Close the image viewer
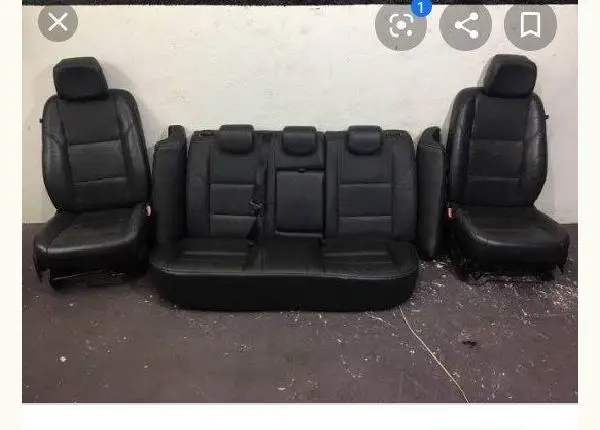This screenshot has height=430, width=600. [x=58, y=22]
